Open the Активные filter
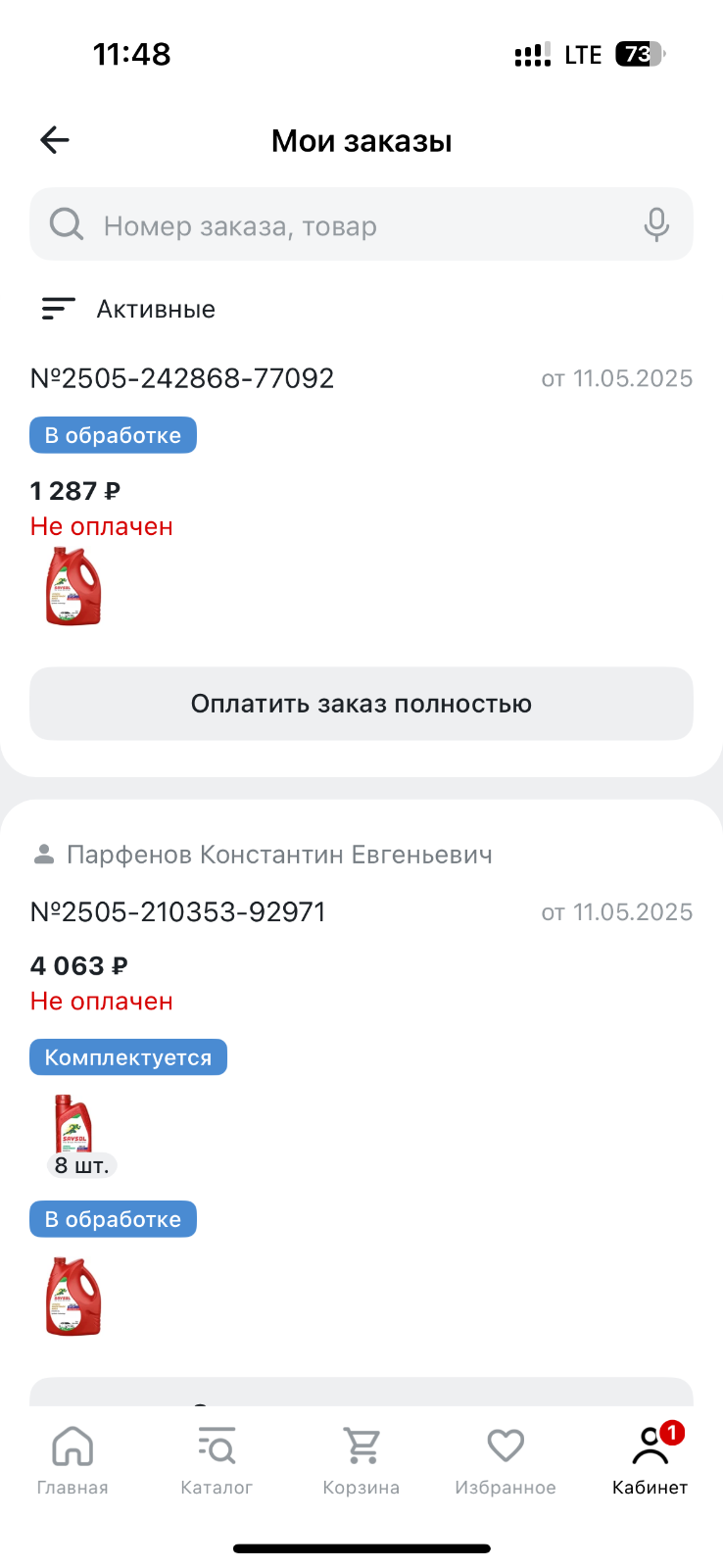 pyautogui.click(x=128, y=310)
